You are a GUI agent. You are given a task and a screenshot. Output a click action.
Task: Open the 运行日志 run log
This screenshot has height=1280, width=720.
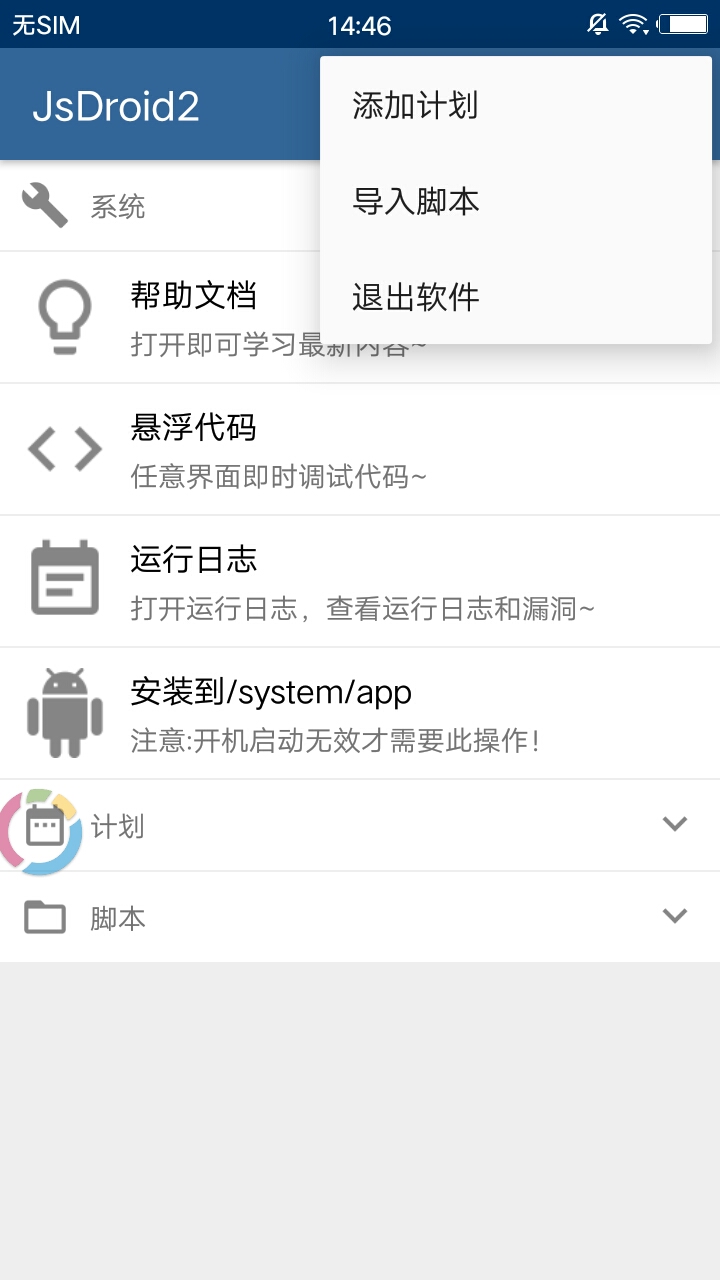pos(360,581)
